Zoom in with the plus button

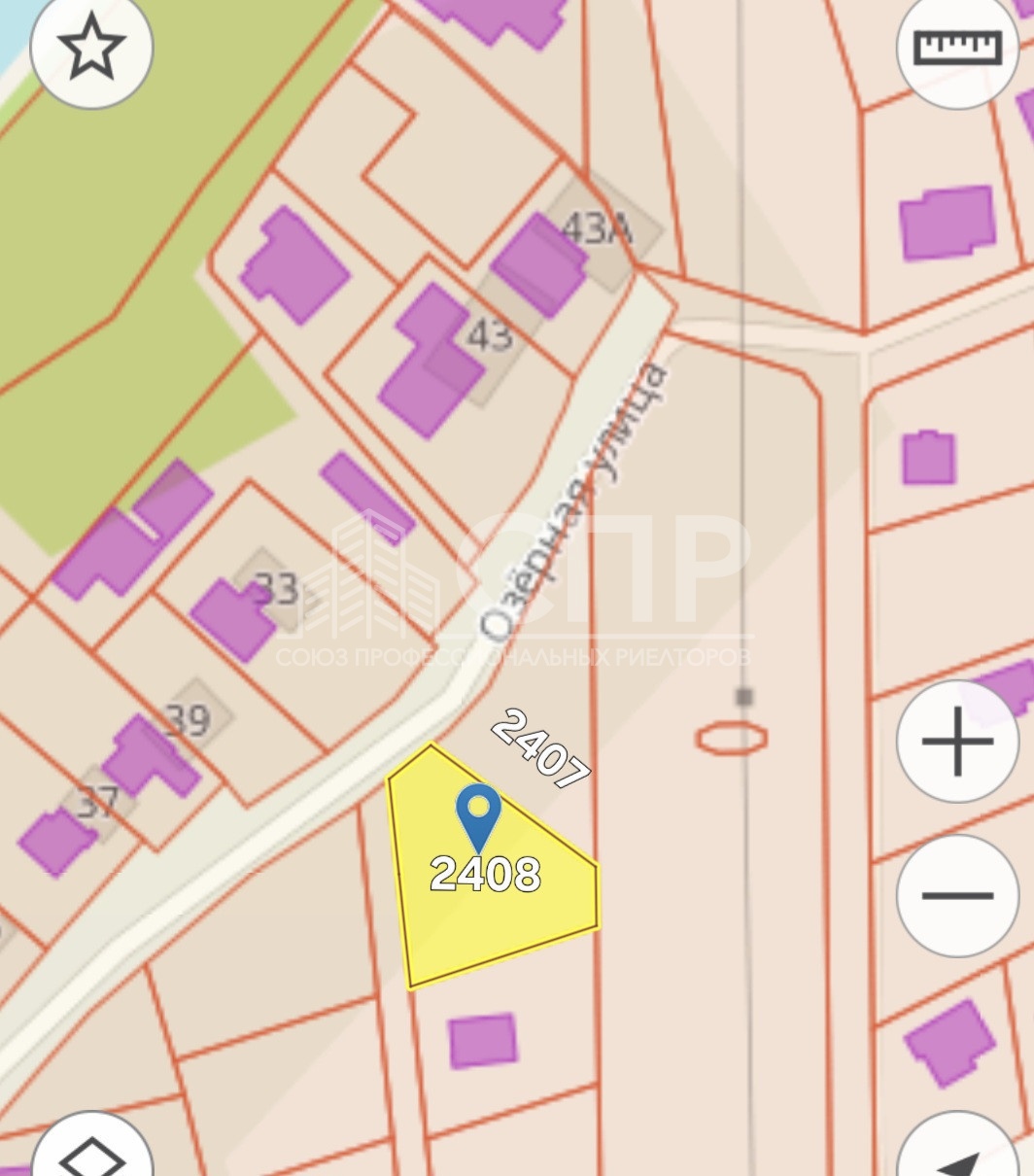[957, 742]
